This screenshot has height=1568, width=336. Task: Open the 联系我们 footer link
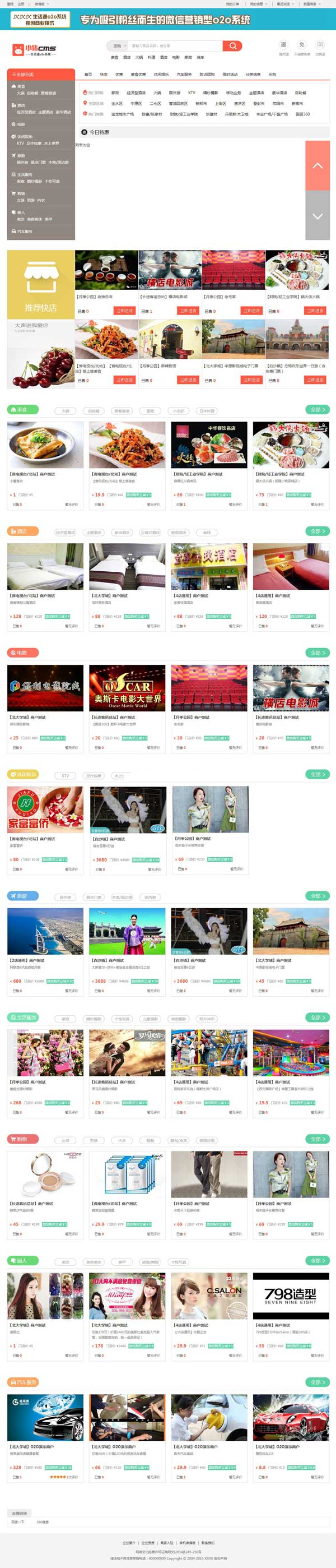(208, 1543)
